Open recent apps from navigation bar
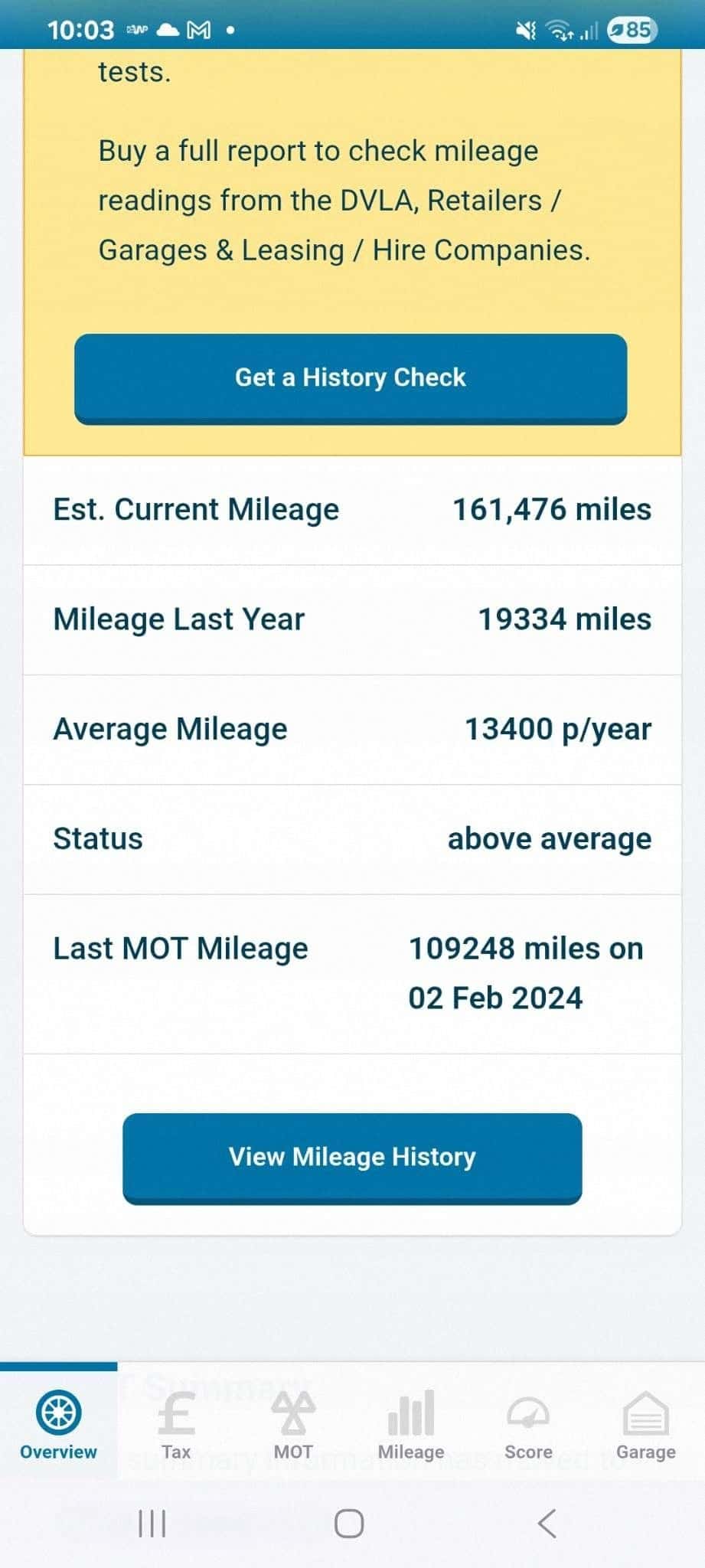This screenshot has height=1568, width=705. (152, 1524)
